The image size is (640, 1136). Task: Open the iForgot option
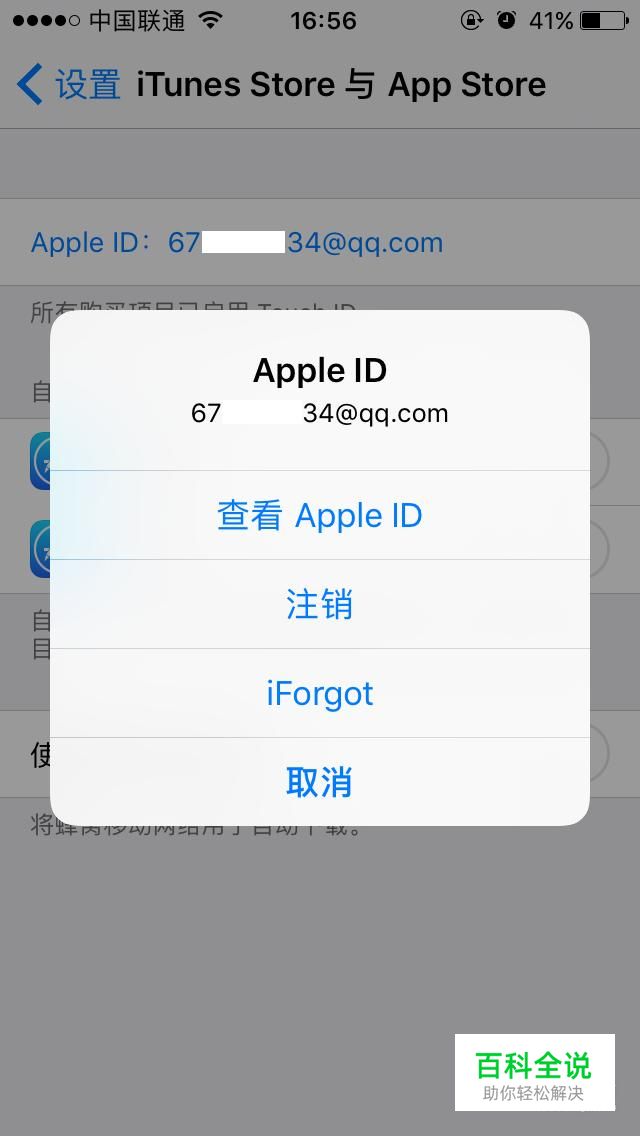pos(320,693)
